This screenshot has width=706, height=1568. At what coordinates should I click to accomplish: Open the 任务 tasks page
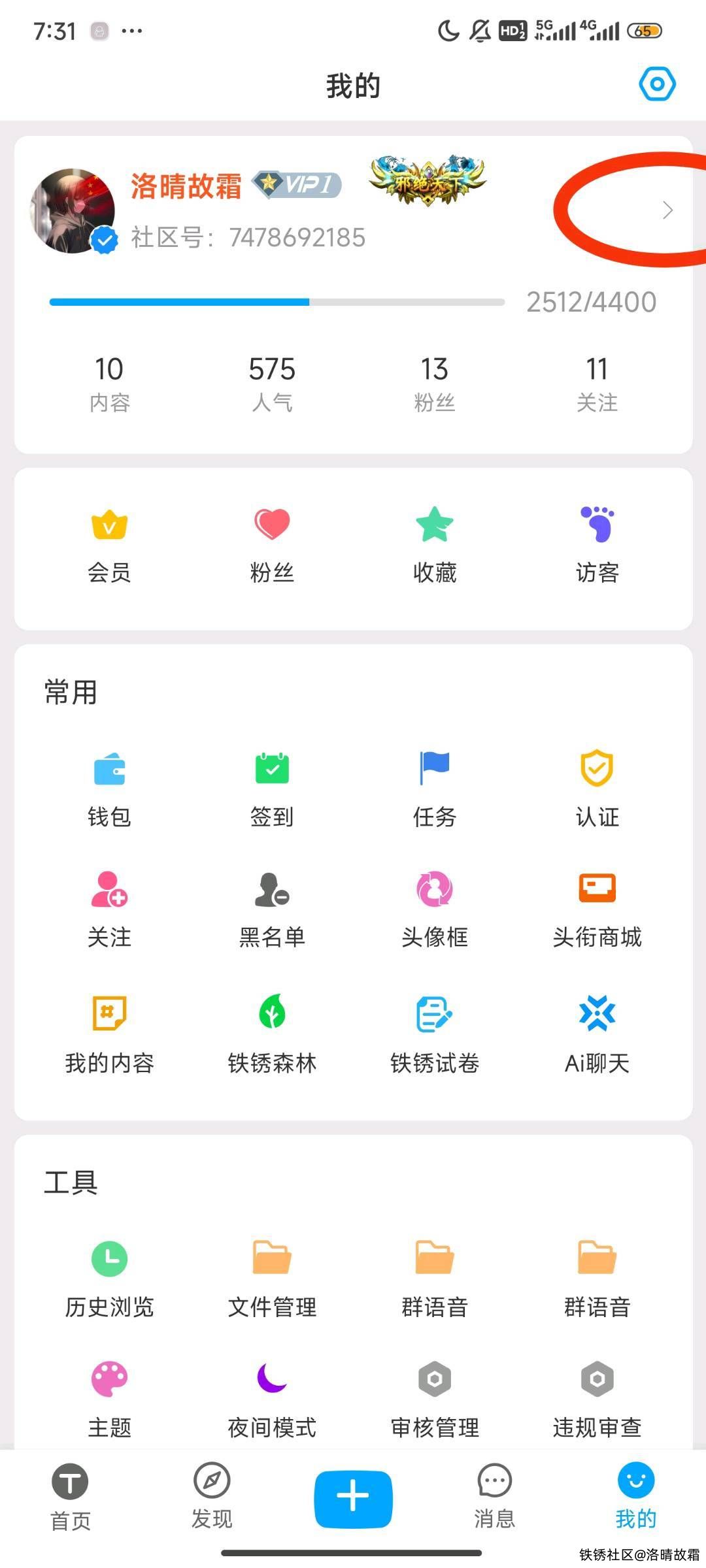[x=435, y=788]
